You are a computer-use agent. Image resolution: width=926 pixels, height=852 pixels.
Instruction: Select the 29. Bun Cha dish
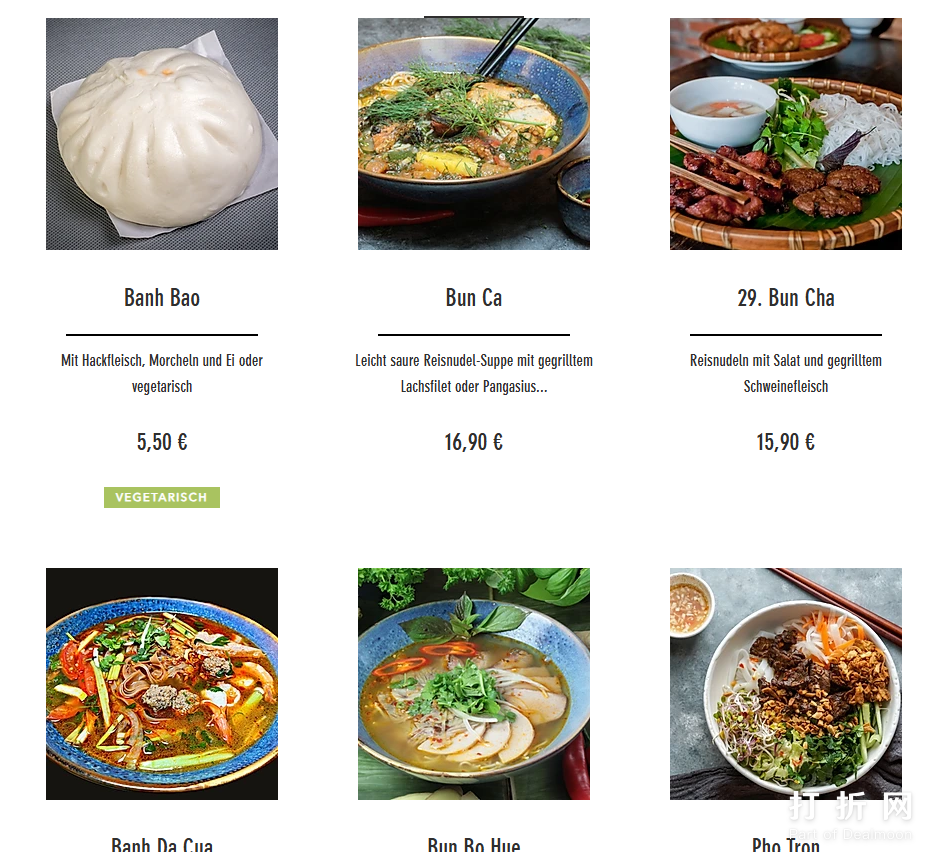coord(786,135)
